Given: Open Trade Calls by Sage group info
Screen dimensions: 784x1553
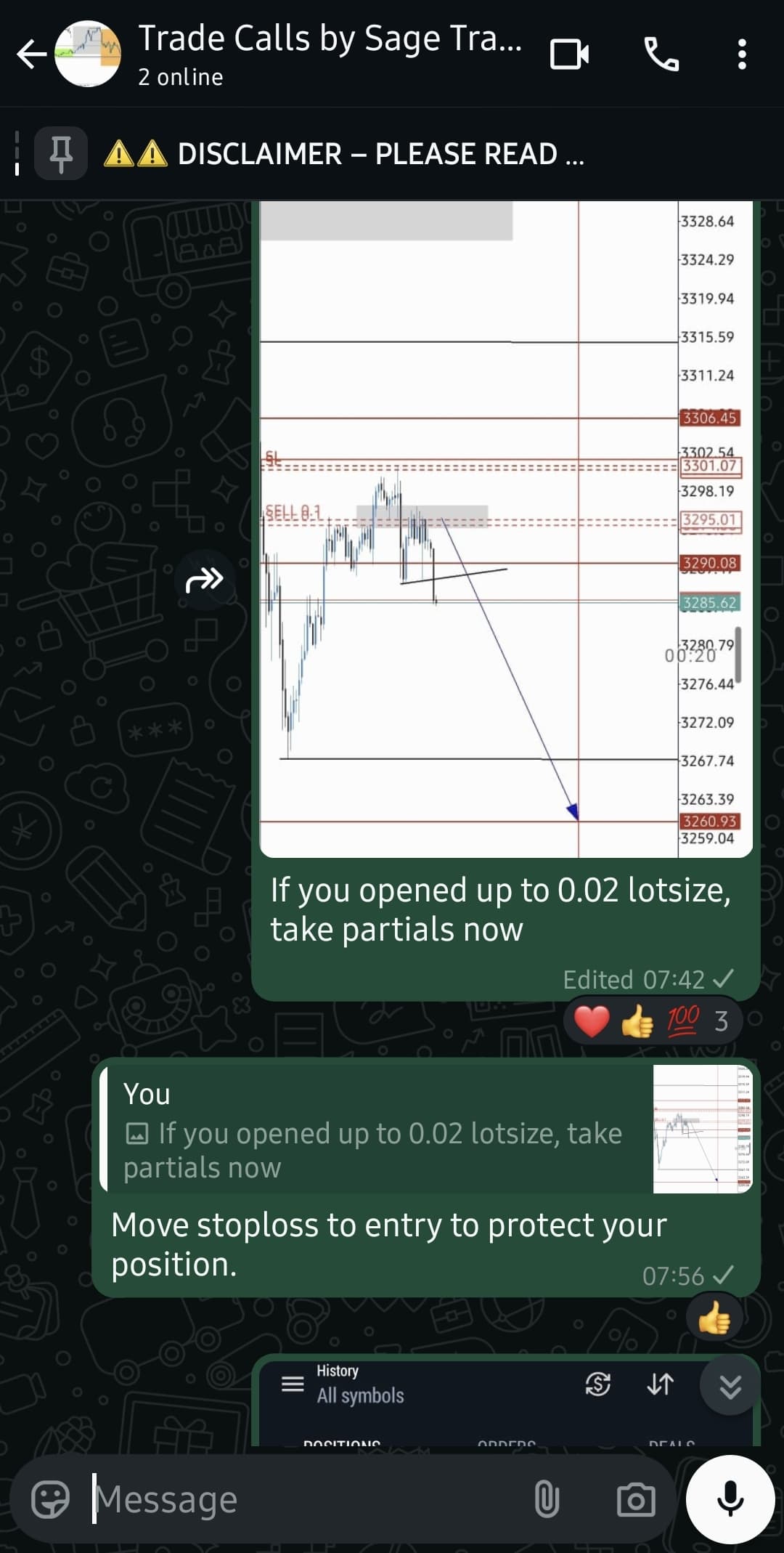Looking at the screenshot, I should pyautogui.click(x=330, y=54).
